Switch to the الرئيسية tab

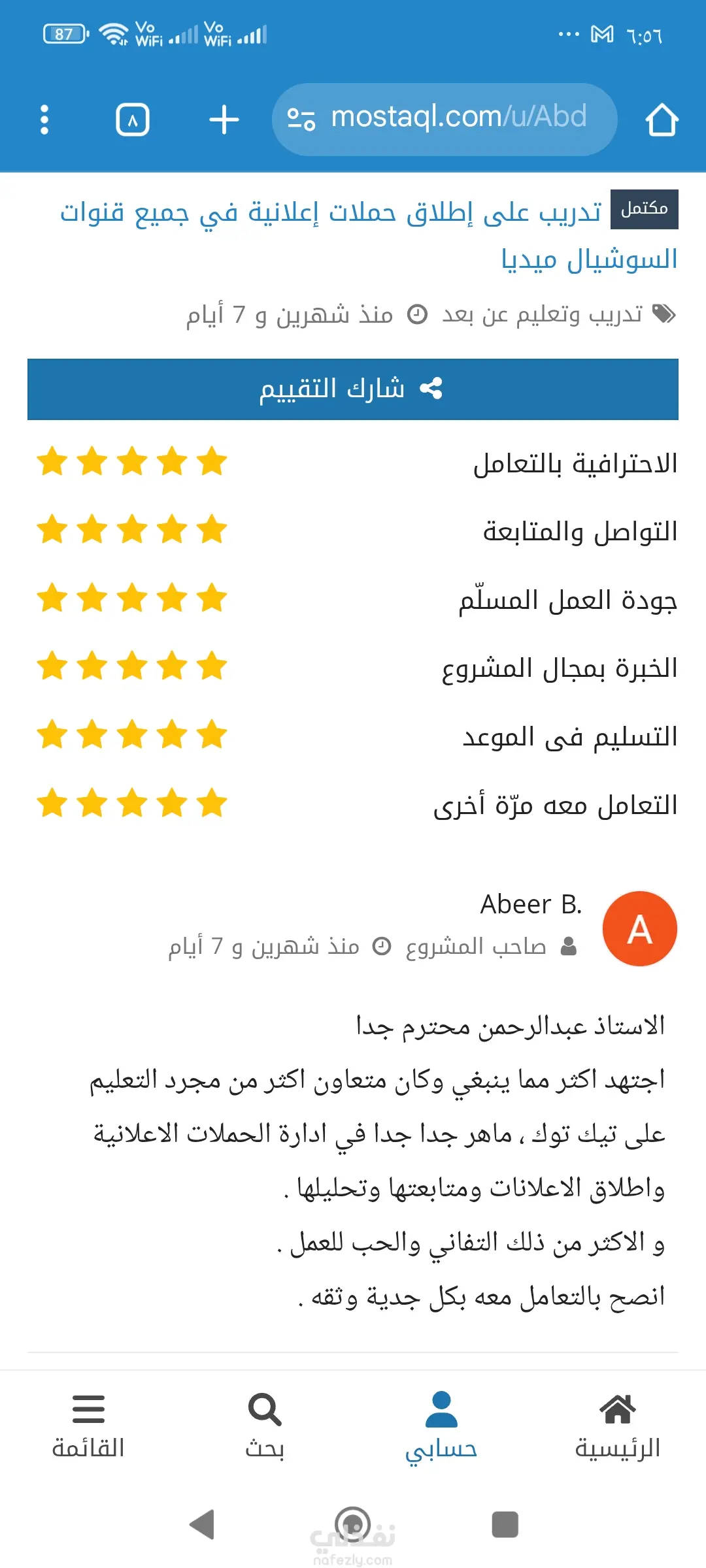tap(617, 1428)
